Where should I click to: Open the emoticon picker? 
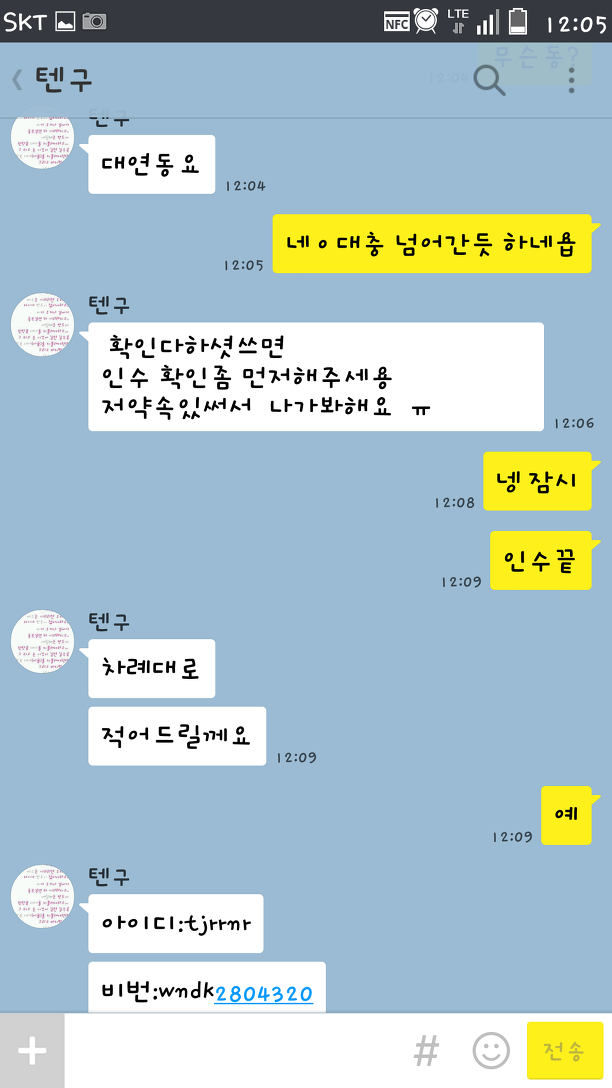coord(491,1051)
